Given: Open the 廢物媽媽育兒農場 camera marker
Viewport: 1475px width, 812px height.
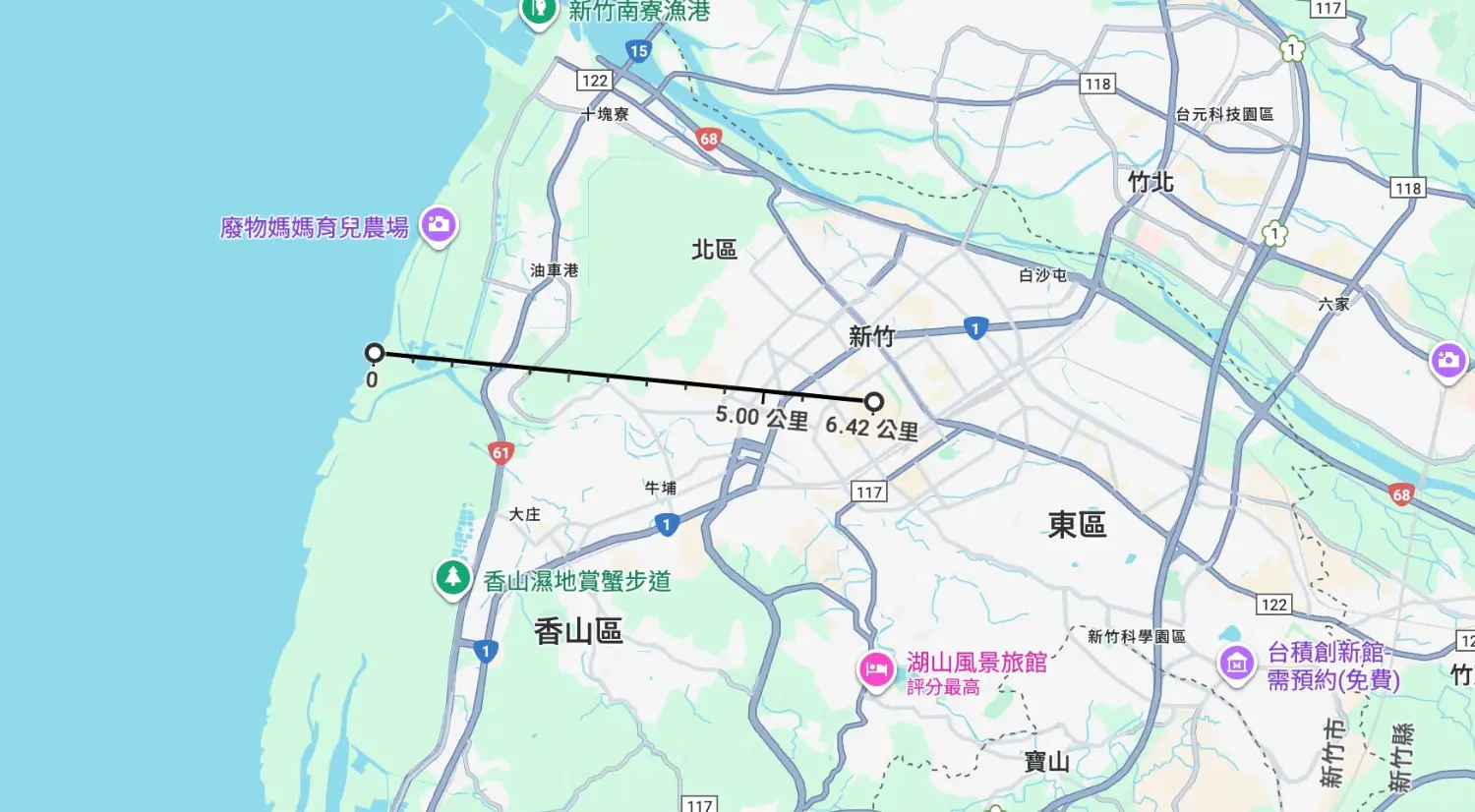Looking at the screenshot, I should click(439, 225).
